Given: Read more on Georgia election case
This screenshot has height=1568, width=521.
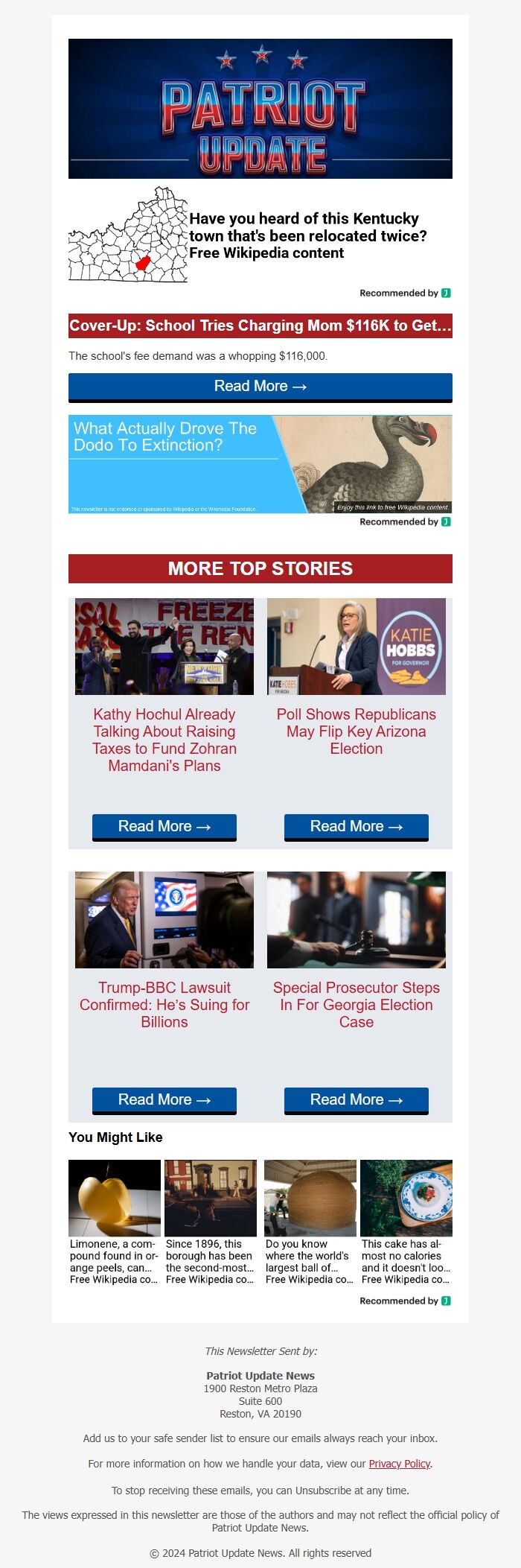Looking at the screenshot, I should click(357, 1100).
